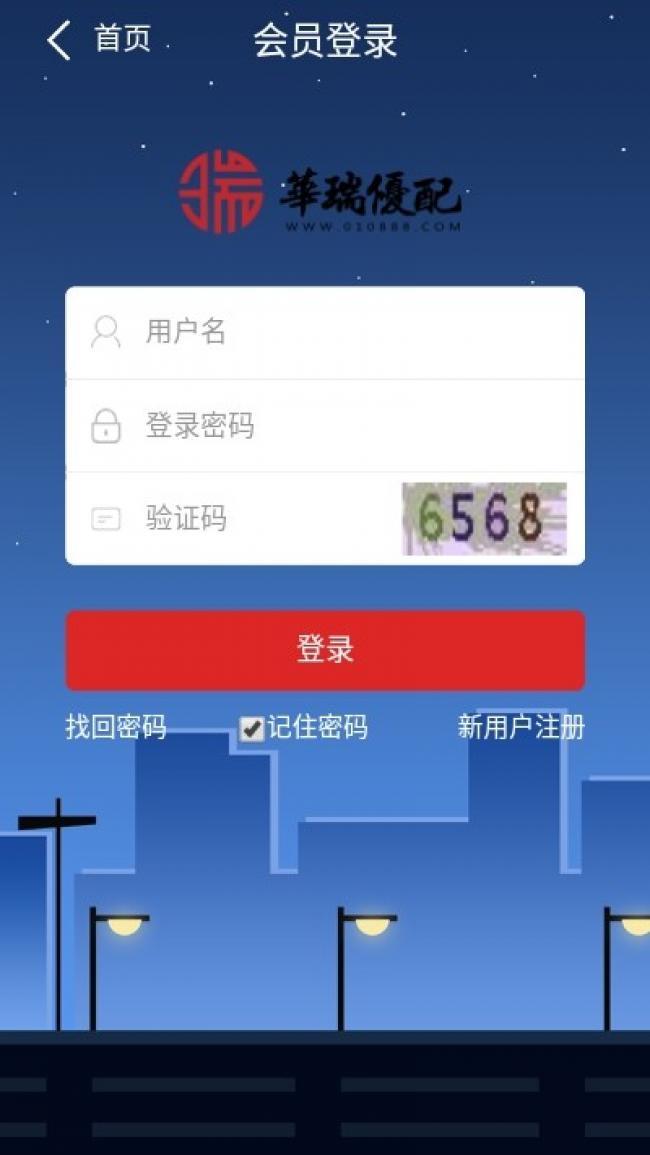Go back to 首页
The image size is (650, 1155).
click(x=98, y=40)
